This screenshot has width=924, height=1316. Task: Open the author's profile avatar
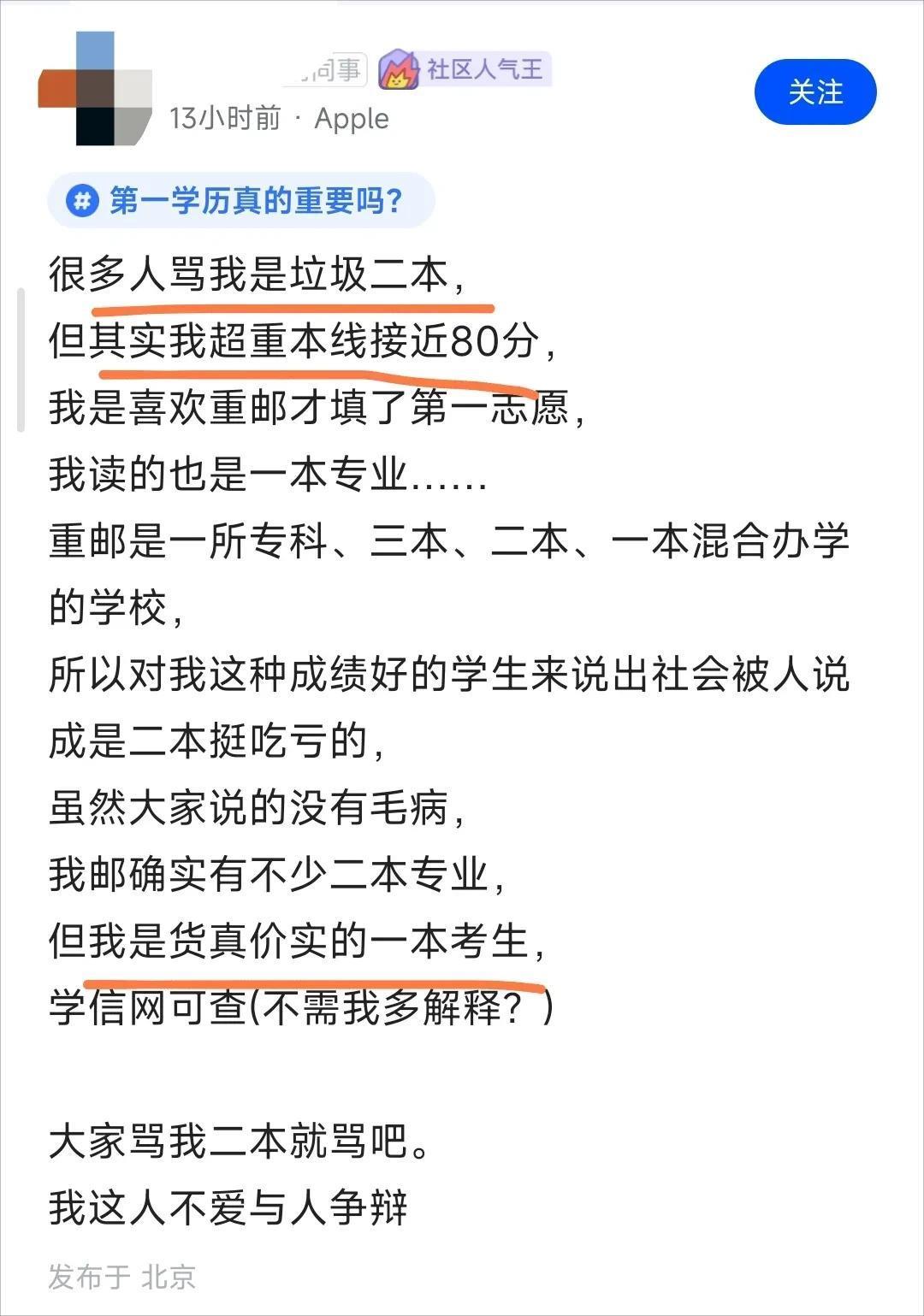pyautogui.click(x=94, y=89)
